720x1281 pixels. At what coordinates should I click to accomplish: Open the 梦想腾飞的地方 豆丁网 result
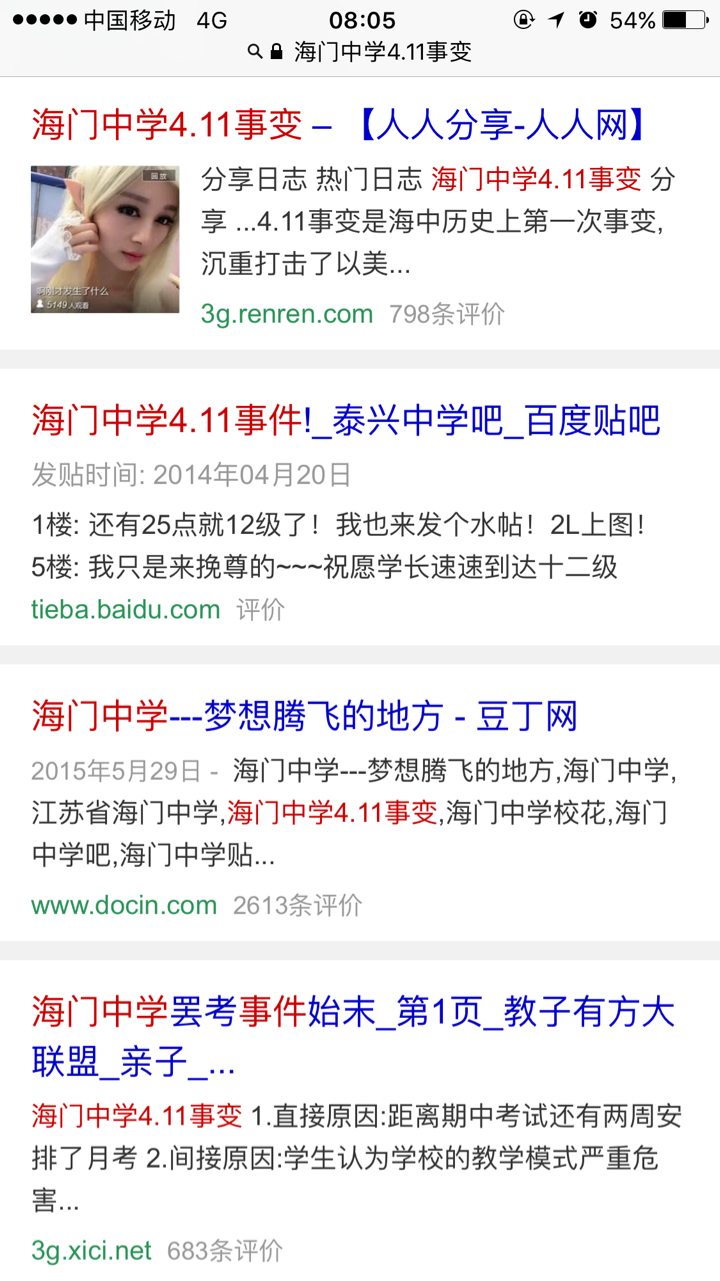coord(304,716)
